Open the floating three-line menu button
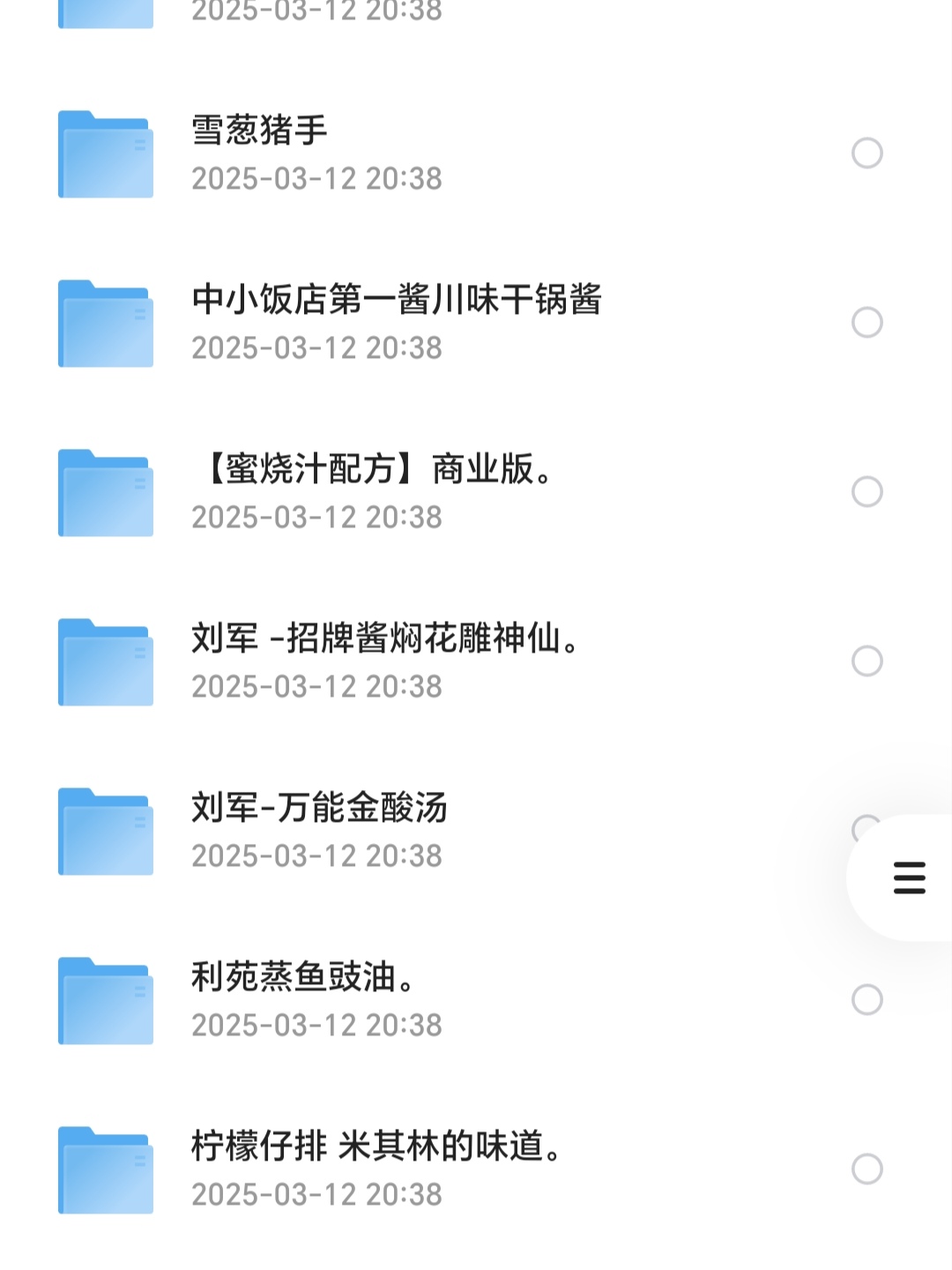952x1270 pixels. [x=909, y=878]
